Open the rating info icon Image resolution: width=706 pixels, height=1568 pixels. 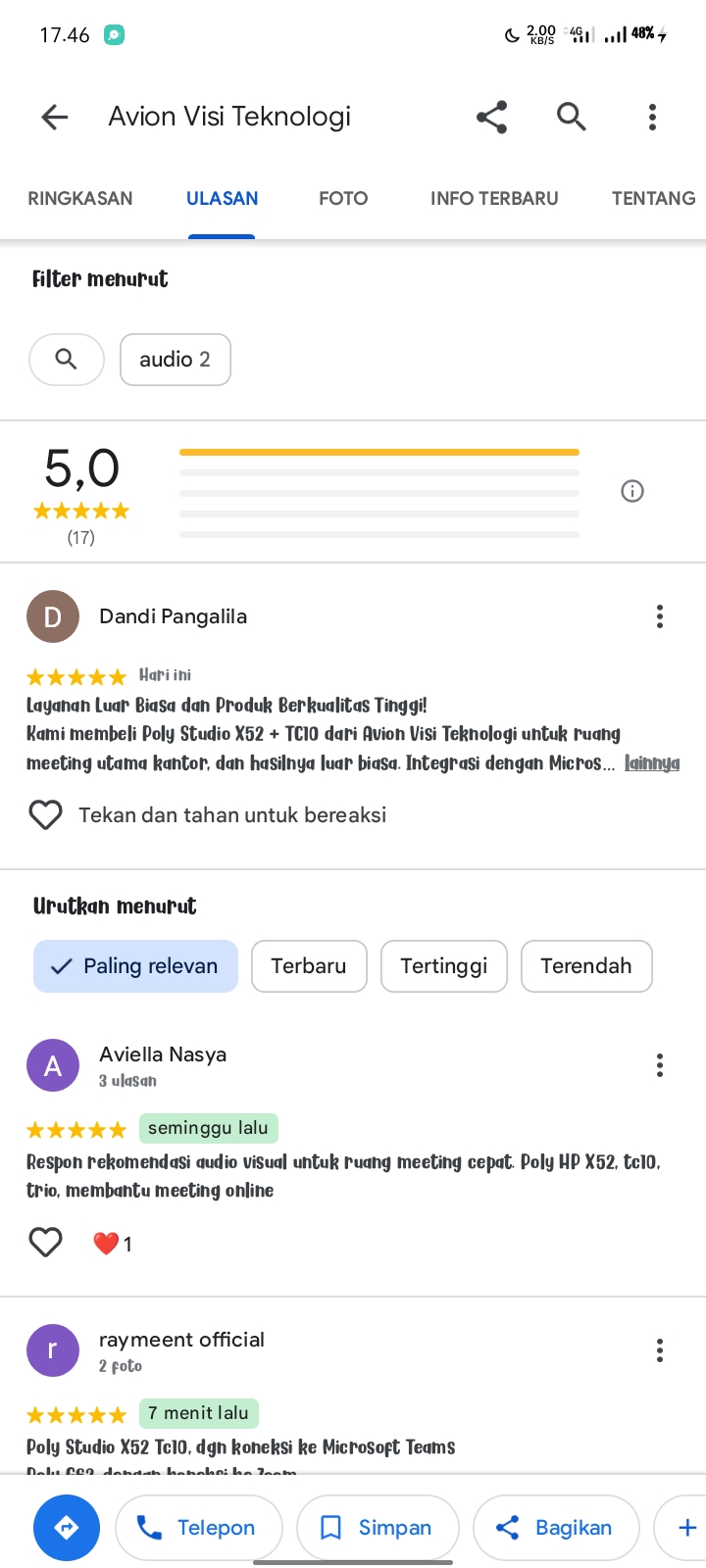[632, 491]
